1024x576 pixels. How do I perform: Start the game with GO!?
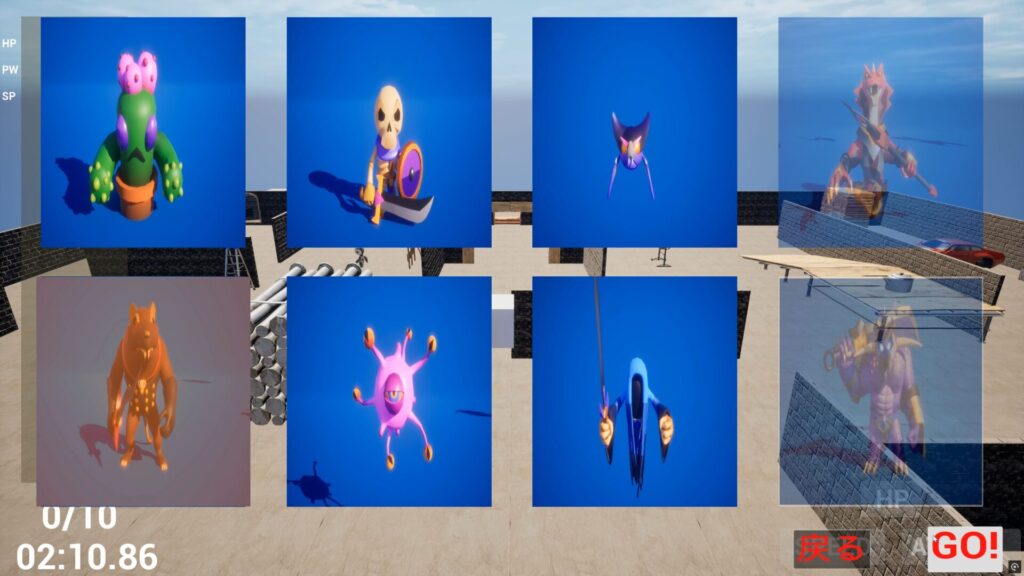click(965, 547)
